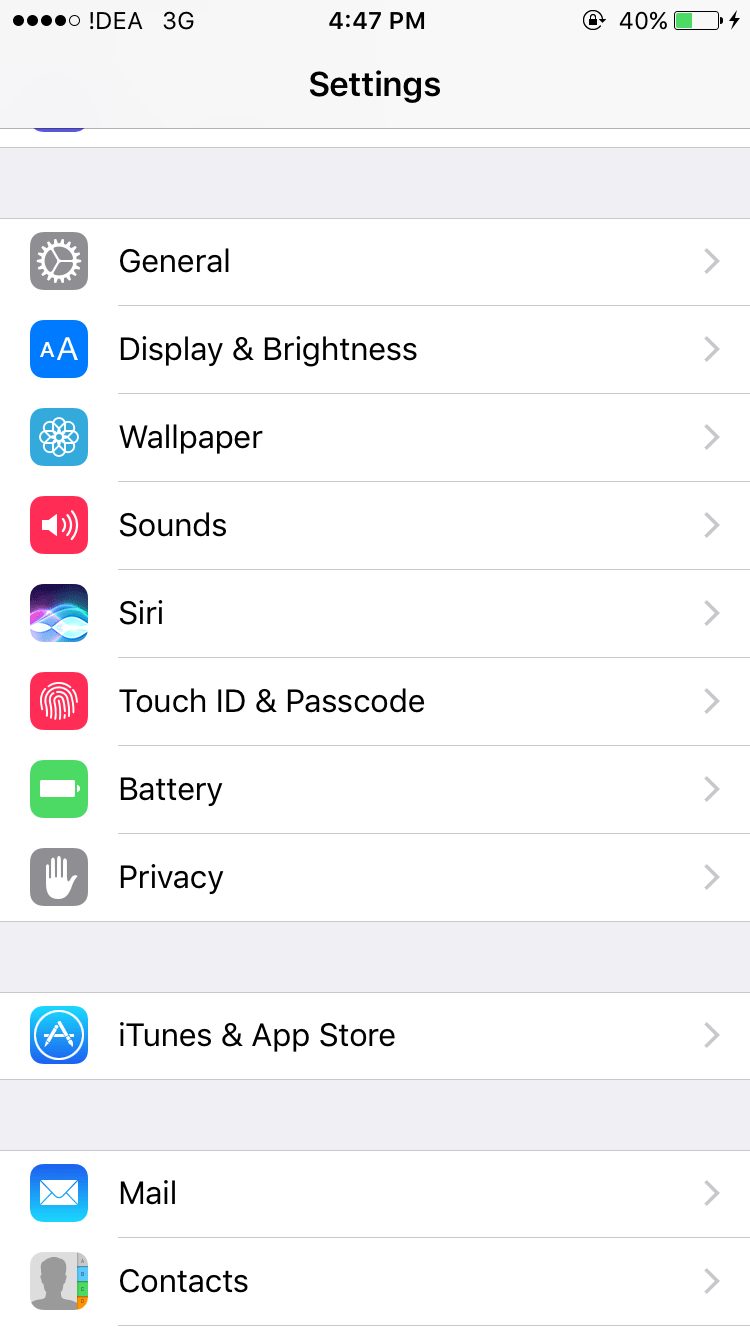Viewport: 750px width, 1334px height.
Task: Open General settings via the gear icon
Action: 59,261
